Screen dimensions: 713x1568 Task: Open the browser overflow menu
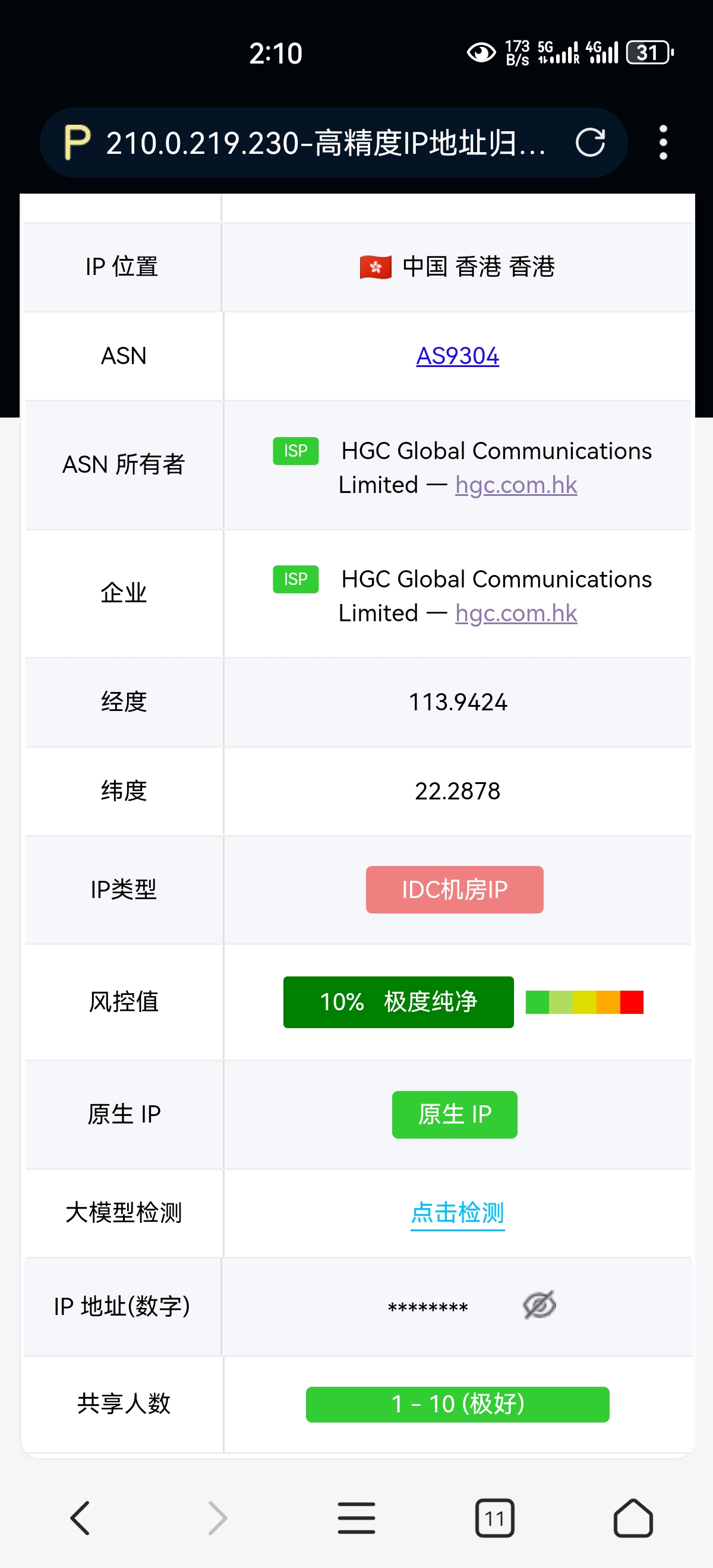(663, 143)
